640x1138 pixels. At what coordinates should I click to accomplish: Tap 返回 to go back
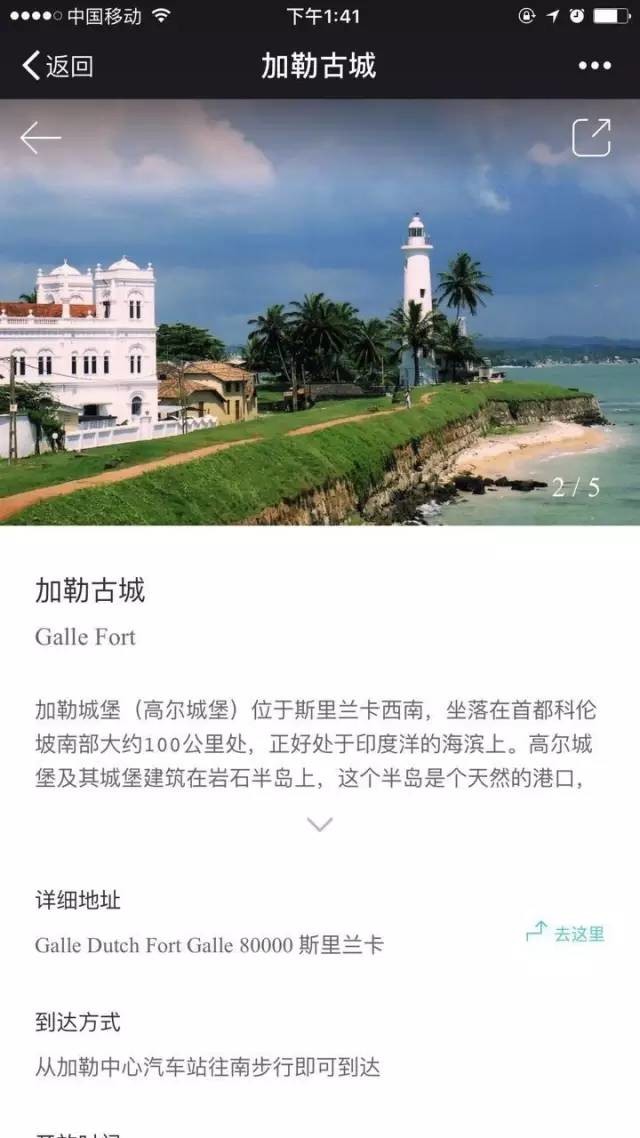click(x=57, y=66)
